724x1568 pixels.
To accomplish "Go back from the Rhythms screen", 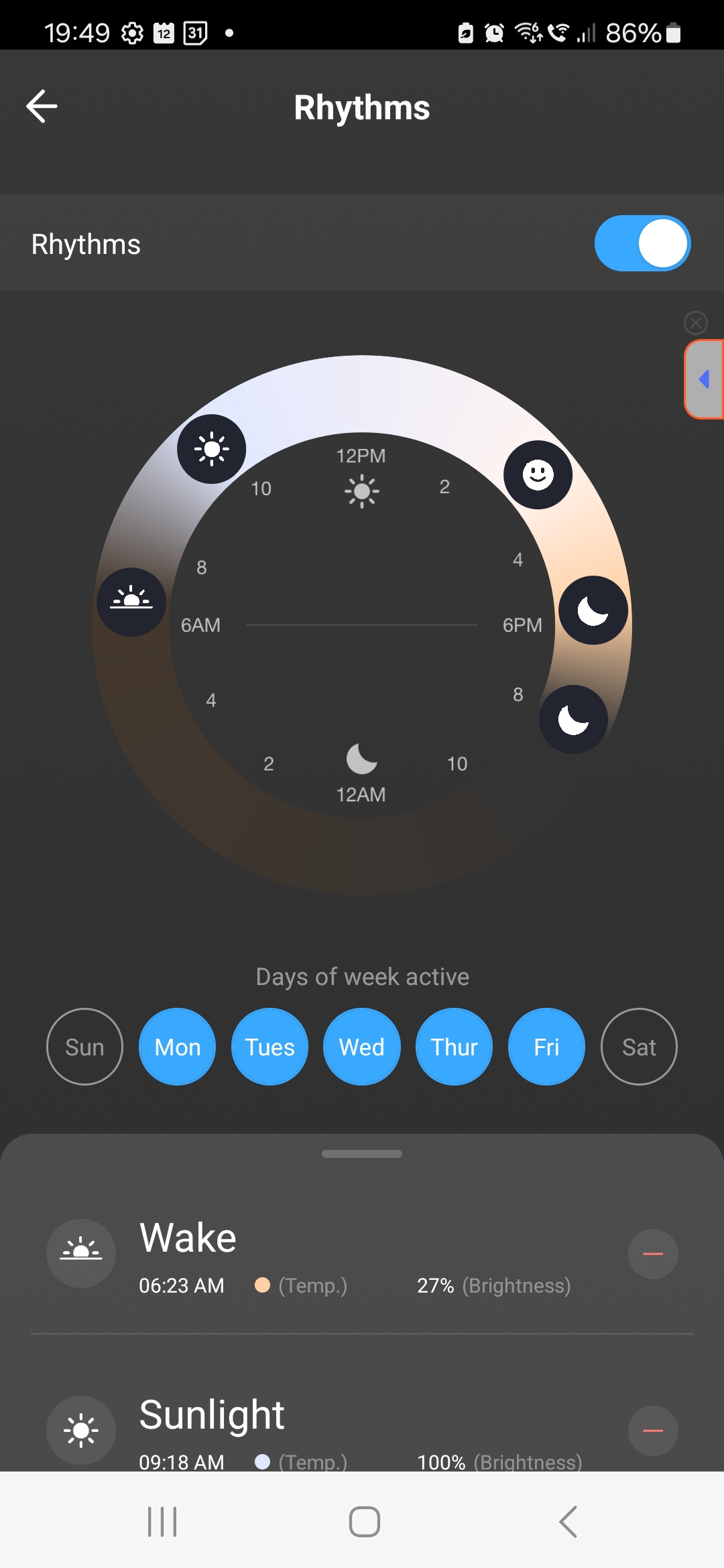I will 42,107.
